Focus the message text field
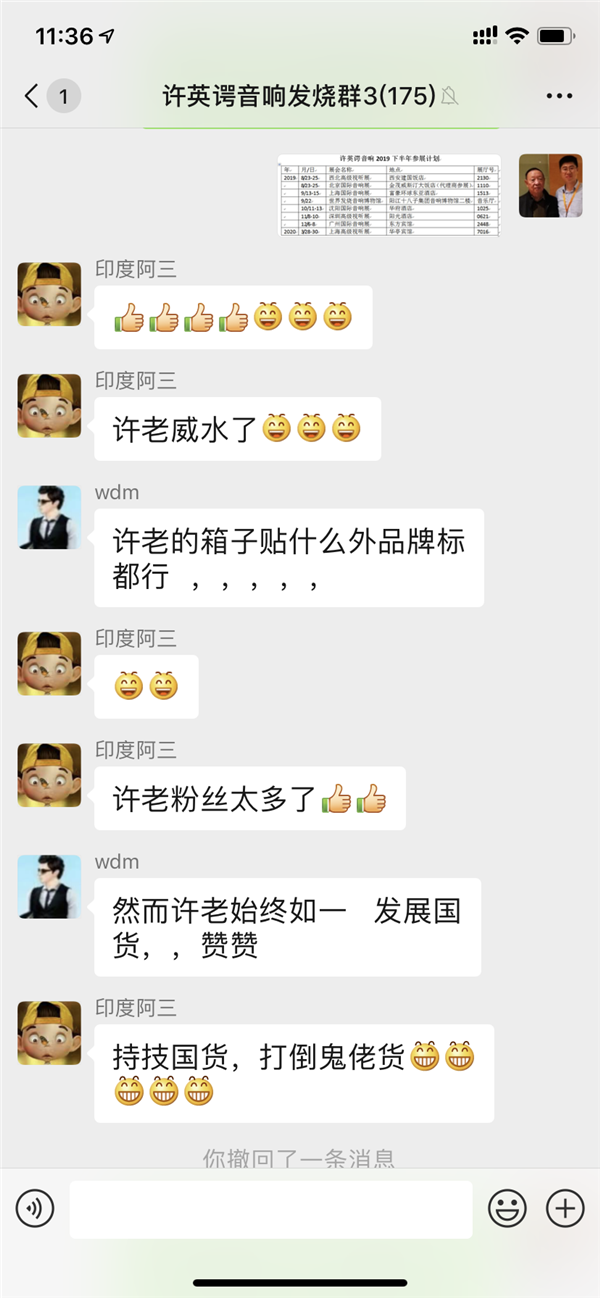The image size is (600, 1298). click(270, 1209)
